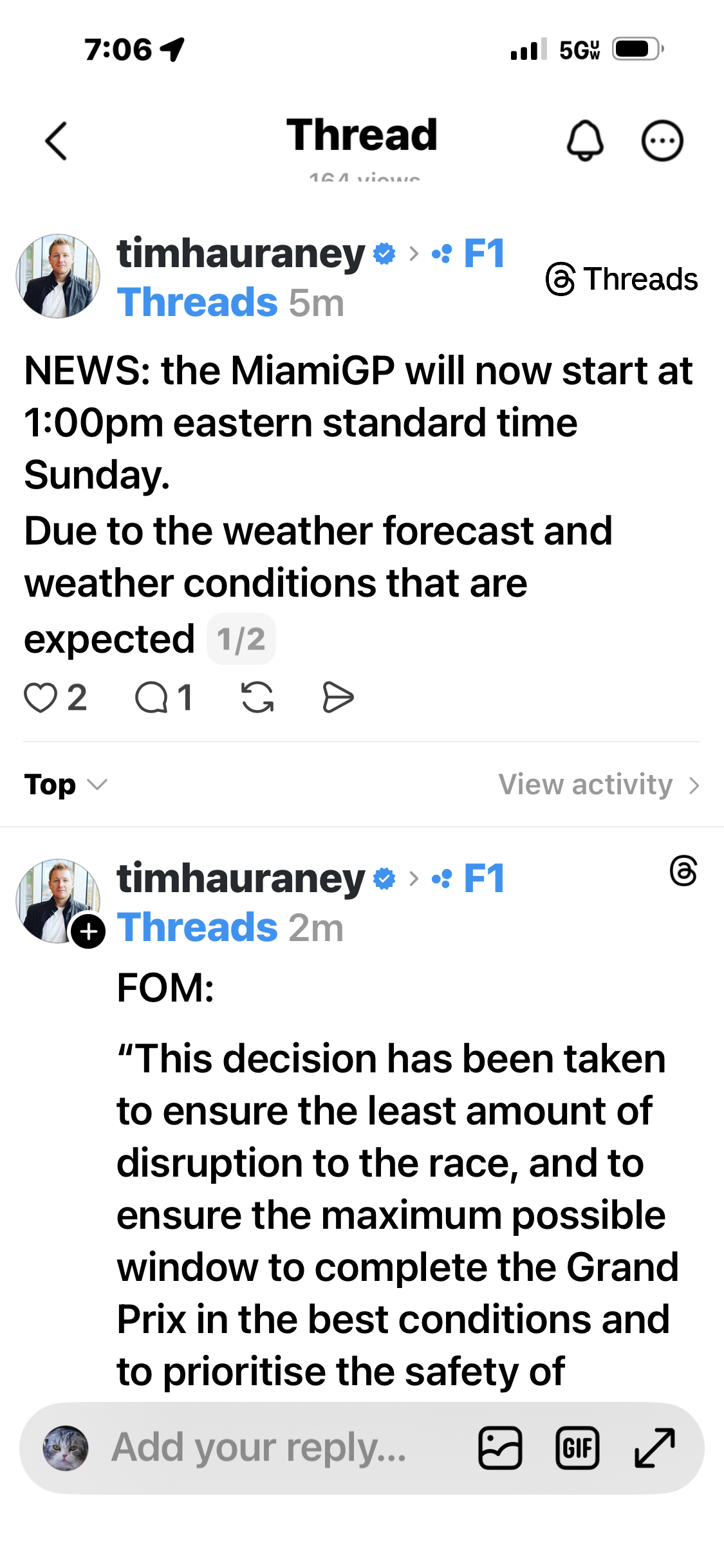Repost the MiamiGP news post
Image resolution: width=724 pixels, height=1568 pixels.
pyautogui.click(x=257, y=698)
